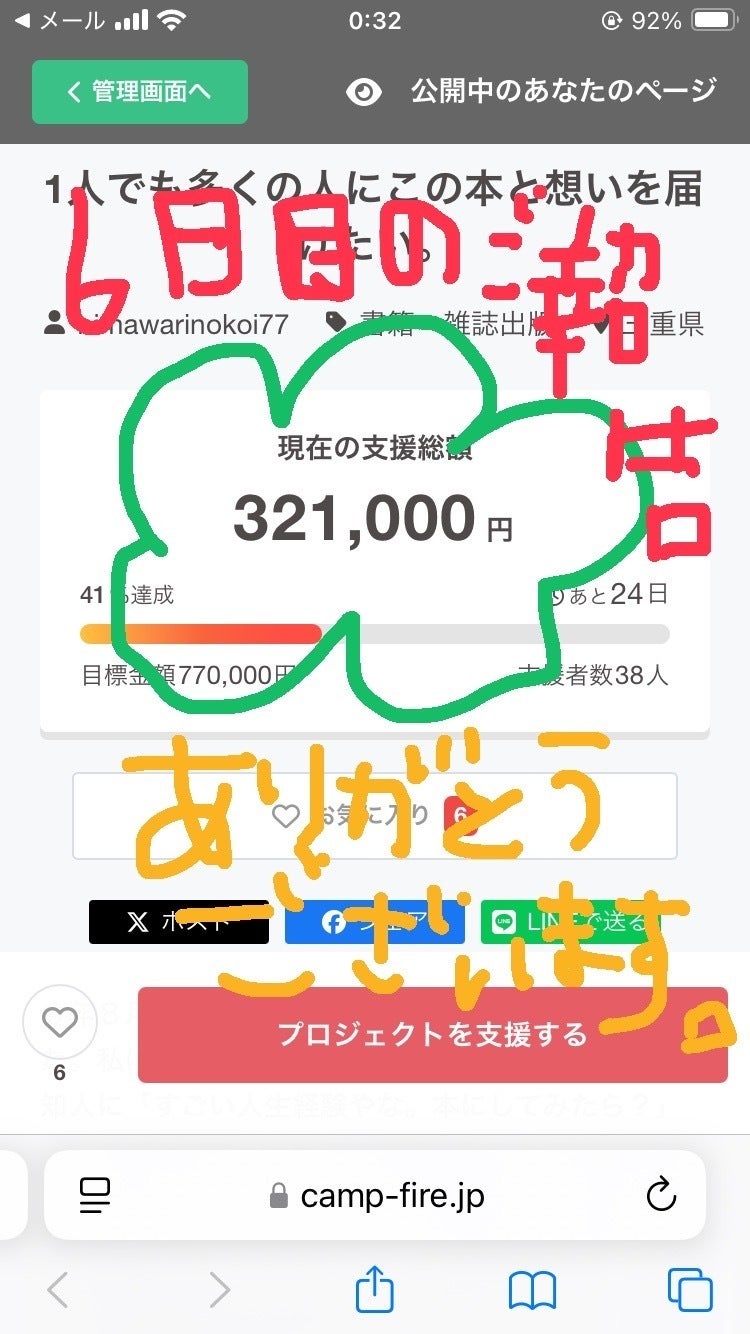
Task: Like the project with the heart icon
Action: [59, 1022]
